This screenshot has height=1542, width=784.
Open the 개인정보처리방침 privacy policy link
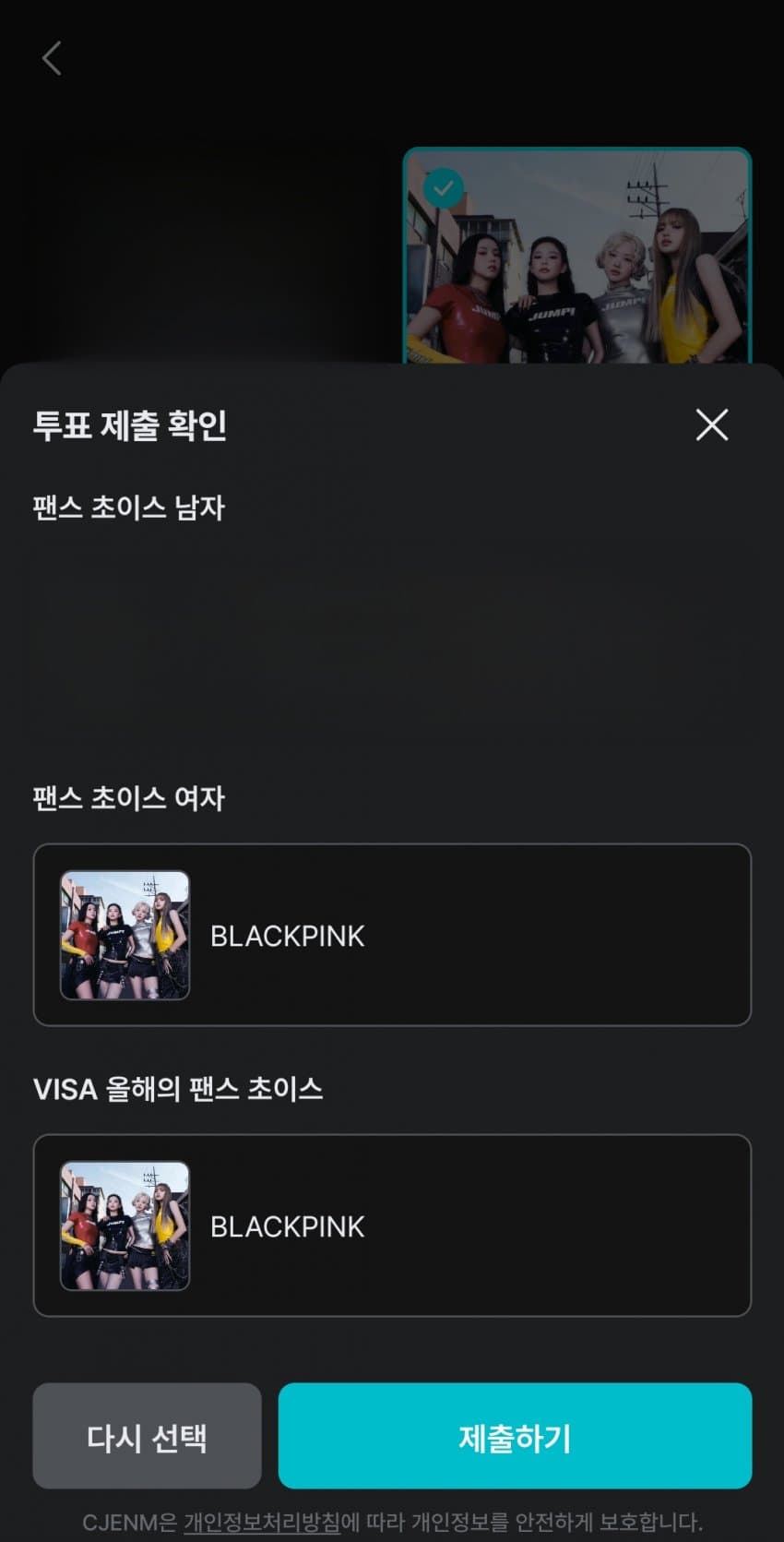coord(262,1522)
